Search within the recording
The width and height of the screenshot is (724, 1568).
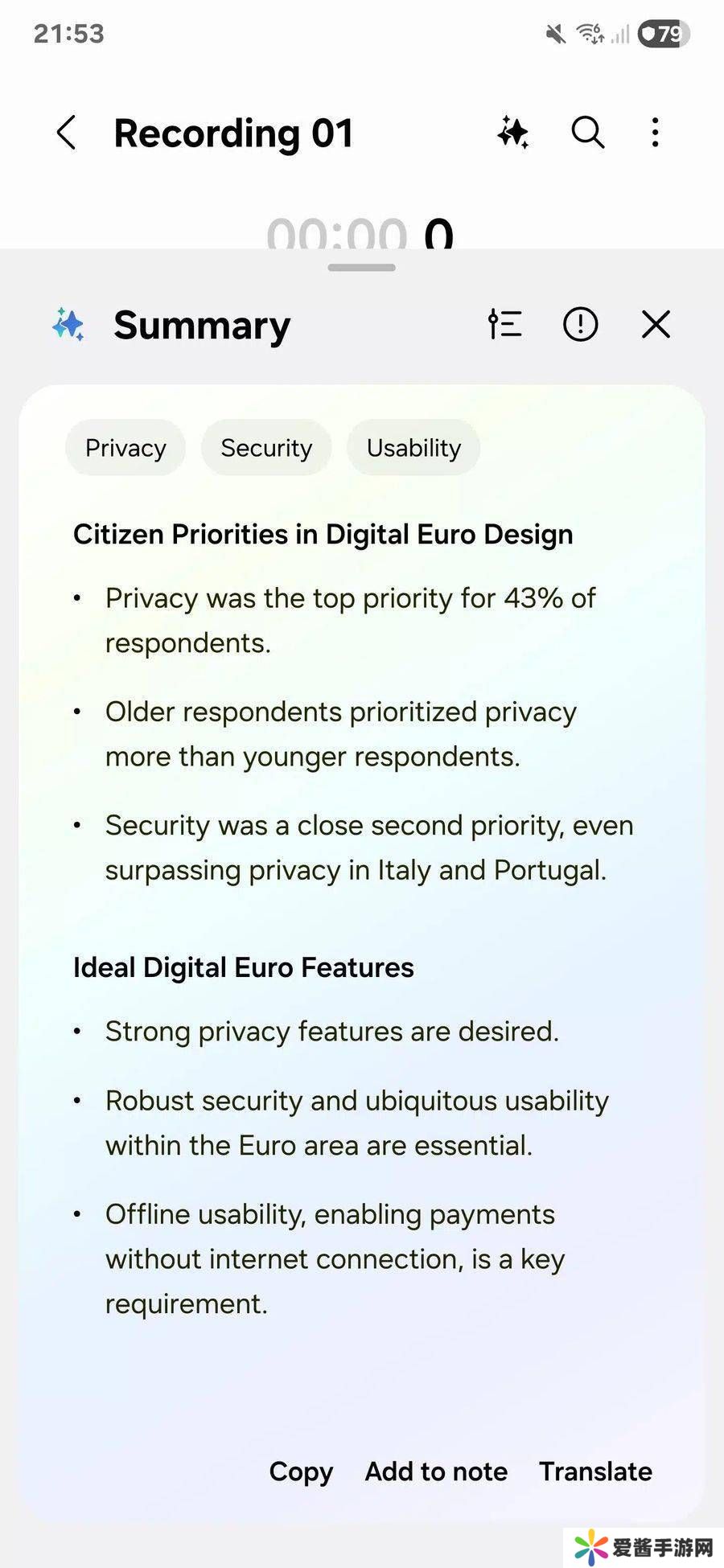pos(588,133)
